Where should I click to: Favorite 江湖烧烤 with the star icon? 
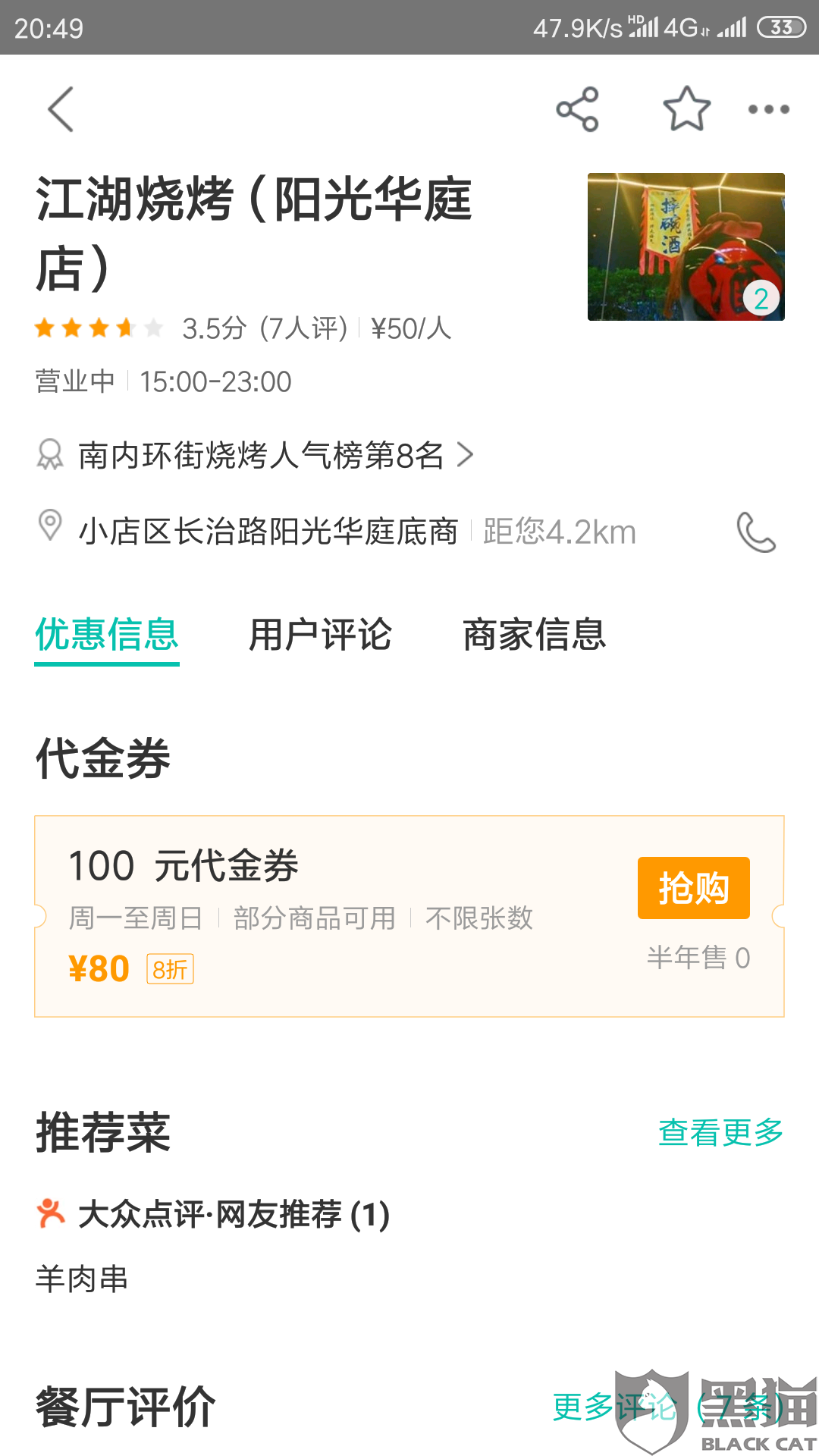(686, 109)
